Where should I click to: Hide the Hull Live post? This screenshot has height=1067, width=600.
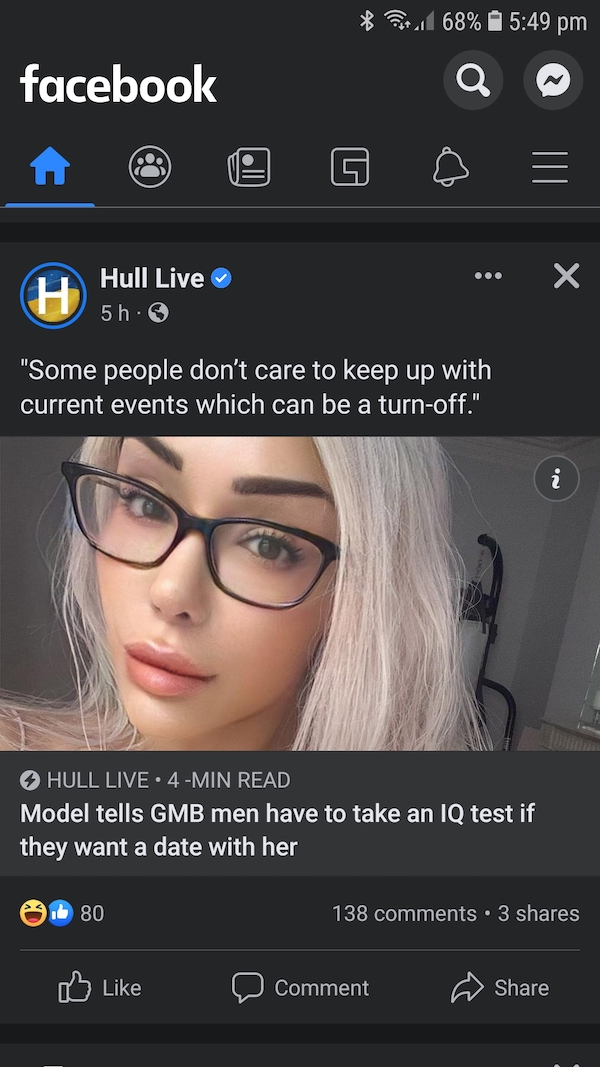[x=566, y=275]
